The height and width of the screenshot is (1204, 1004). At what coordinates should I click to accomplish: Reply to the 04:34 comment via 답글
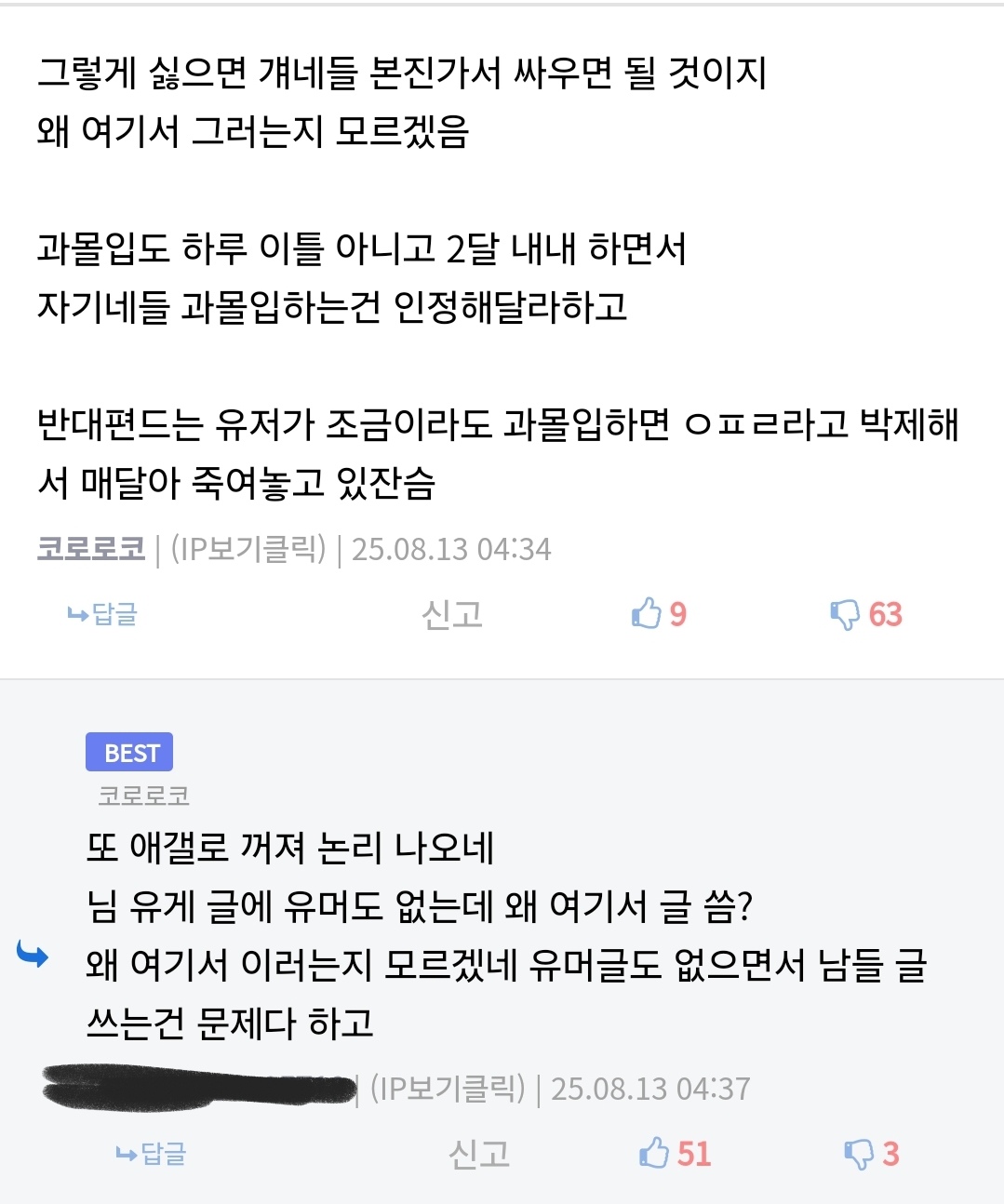point(103,614)
